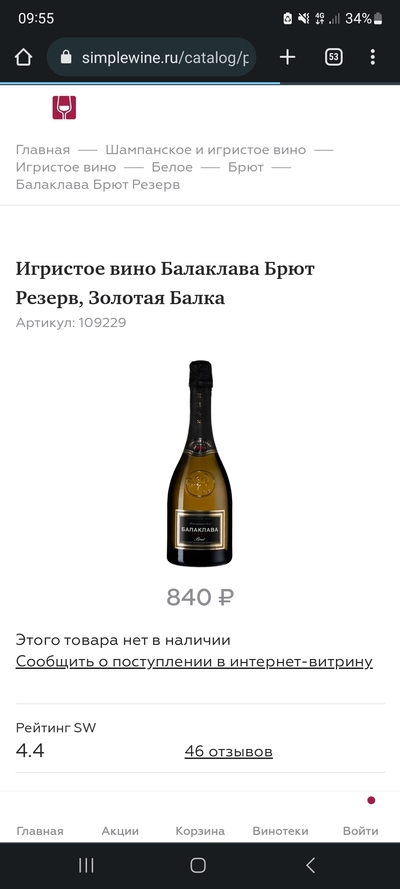Image resolution: width=400 pixels, height=889 pixels.
Task: Open a new browser tab
Action: point(288,57)
